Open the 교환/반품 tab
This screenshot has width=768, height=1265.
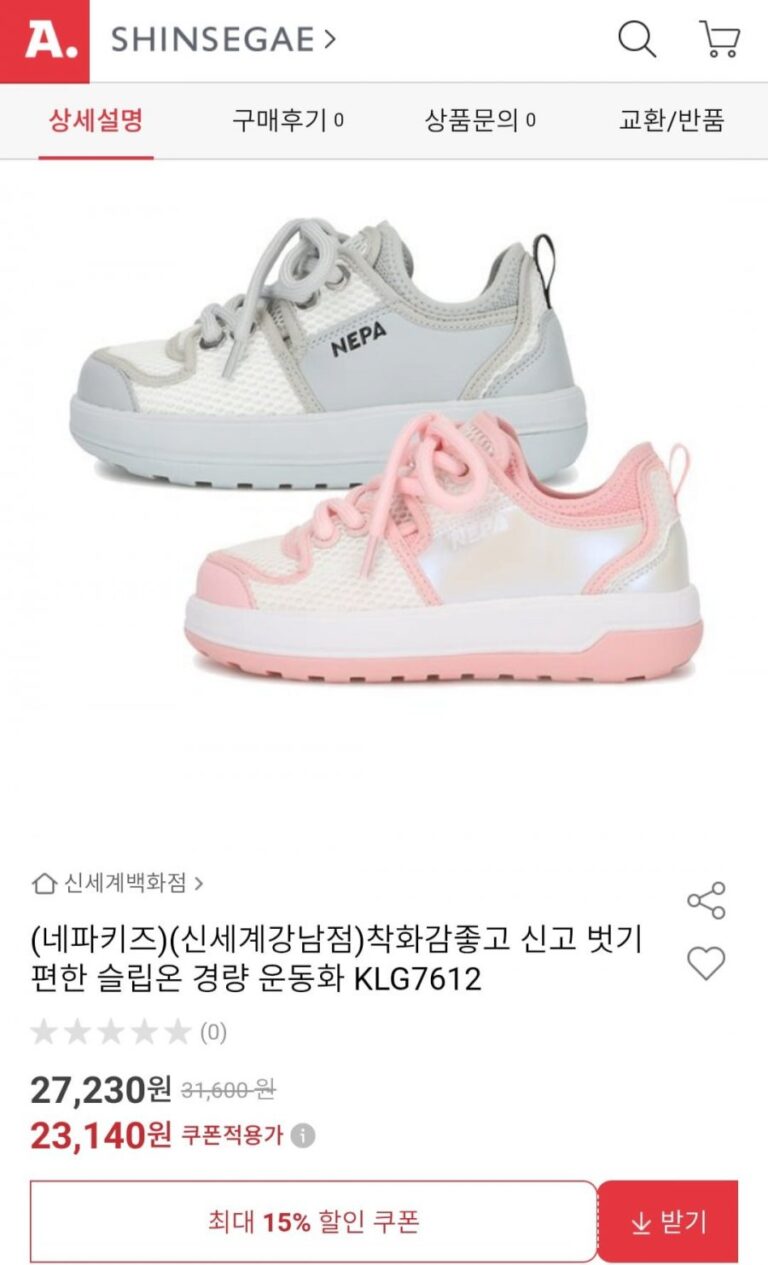coord(671,121)
